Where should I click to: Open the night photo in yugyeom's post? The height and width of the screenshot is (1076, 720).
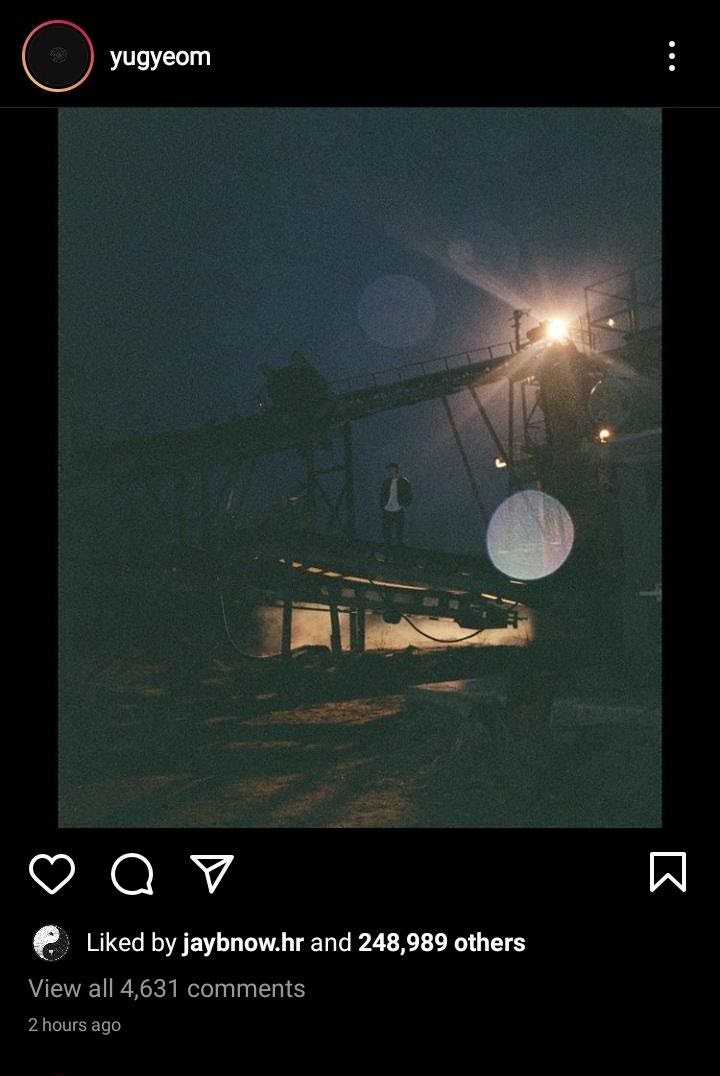point(360,467)
